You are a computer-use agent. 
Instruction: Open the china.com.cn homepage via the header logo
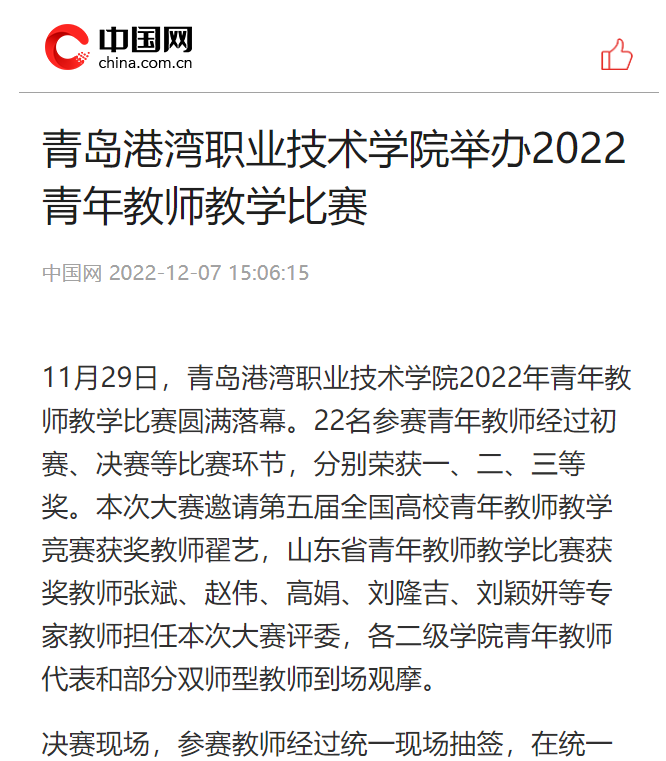pyautogui.click(x=118, y=47)
